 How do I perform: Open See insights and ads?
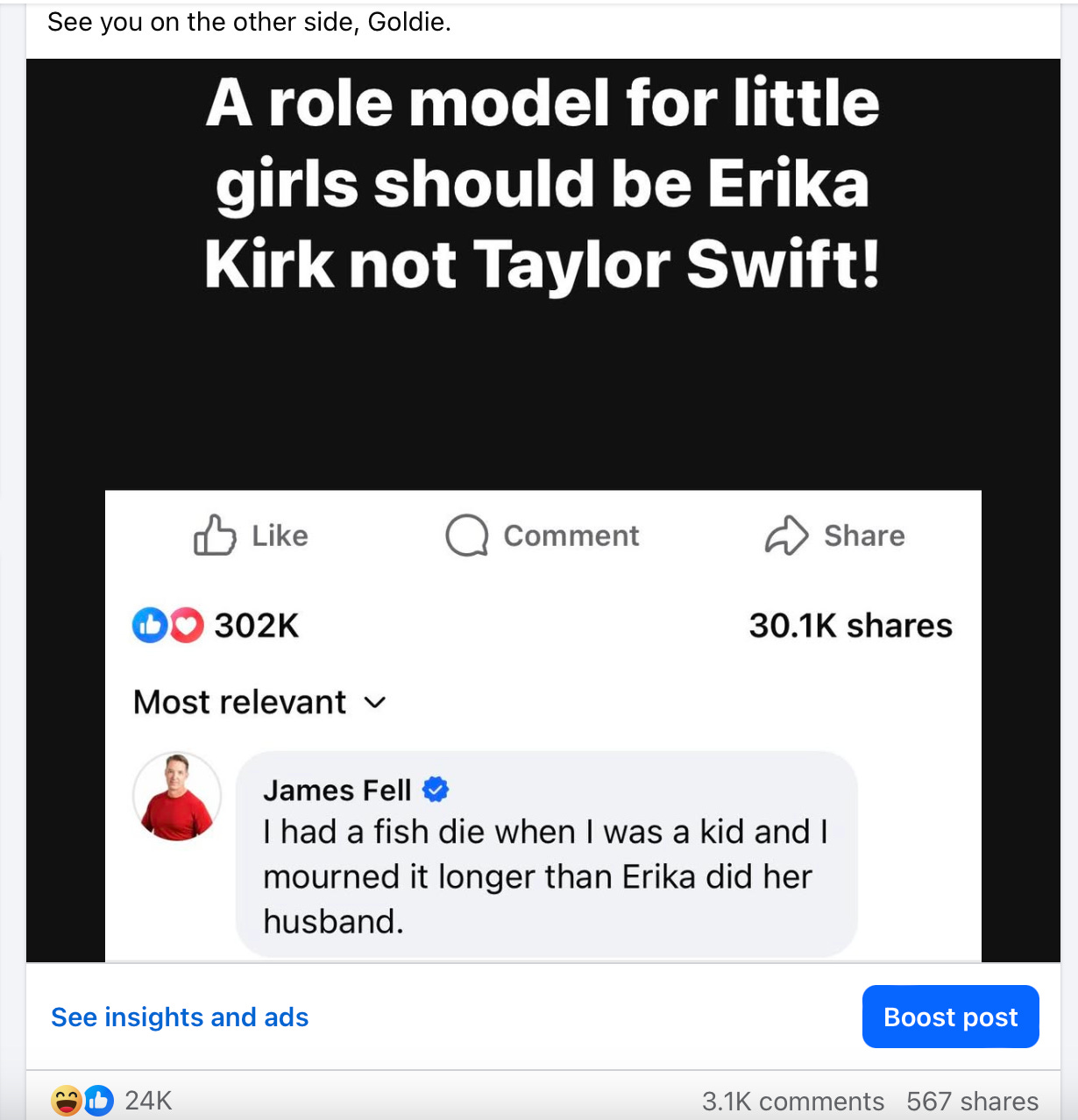point(180,1017)
